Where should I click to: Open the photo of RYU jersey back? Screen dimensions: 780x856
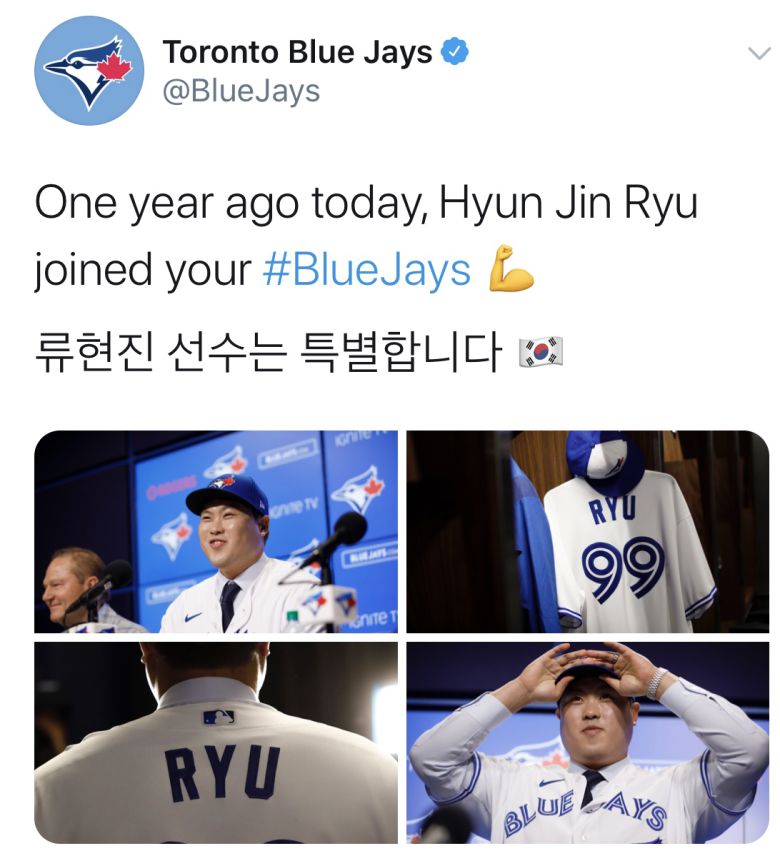coord(216,742)
